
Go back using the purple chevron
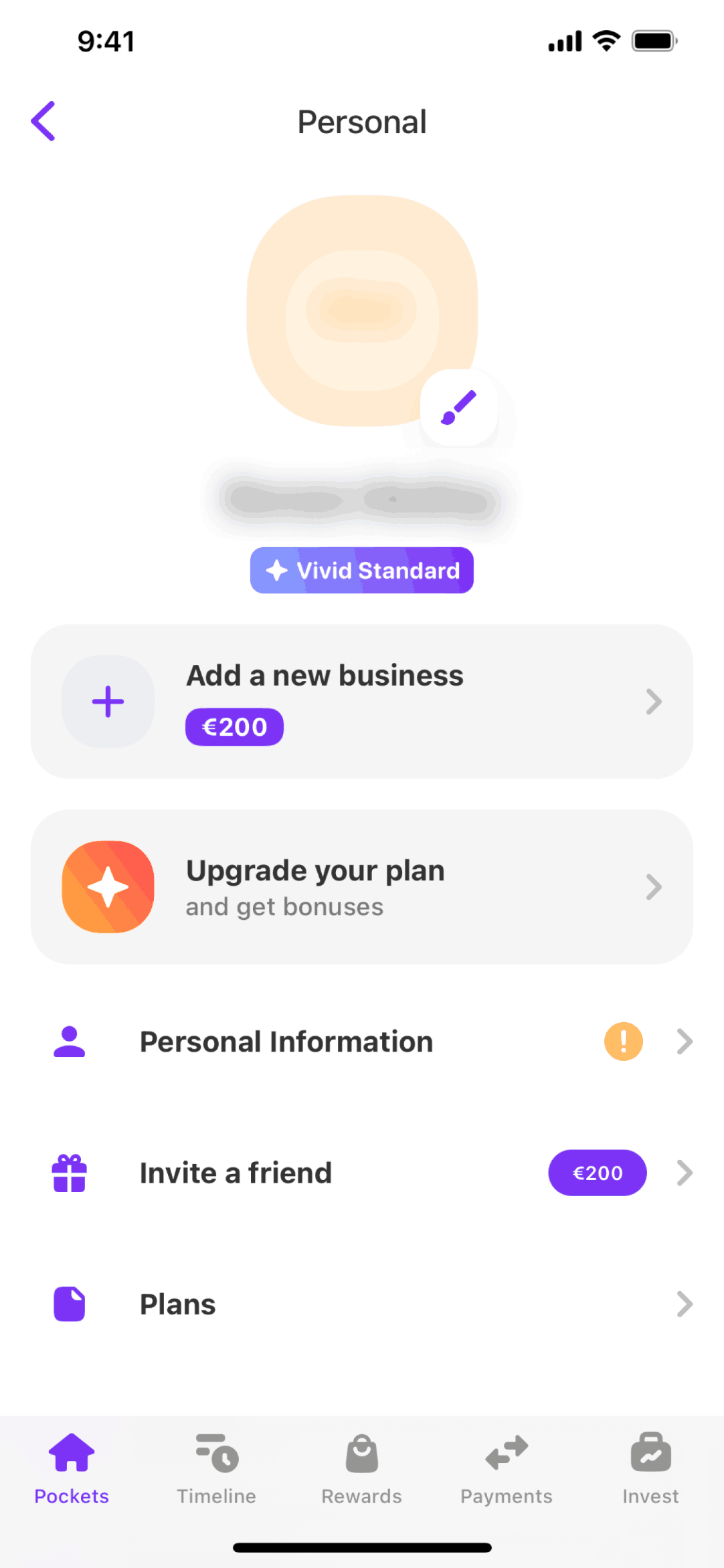[x=43, y=120]
